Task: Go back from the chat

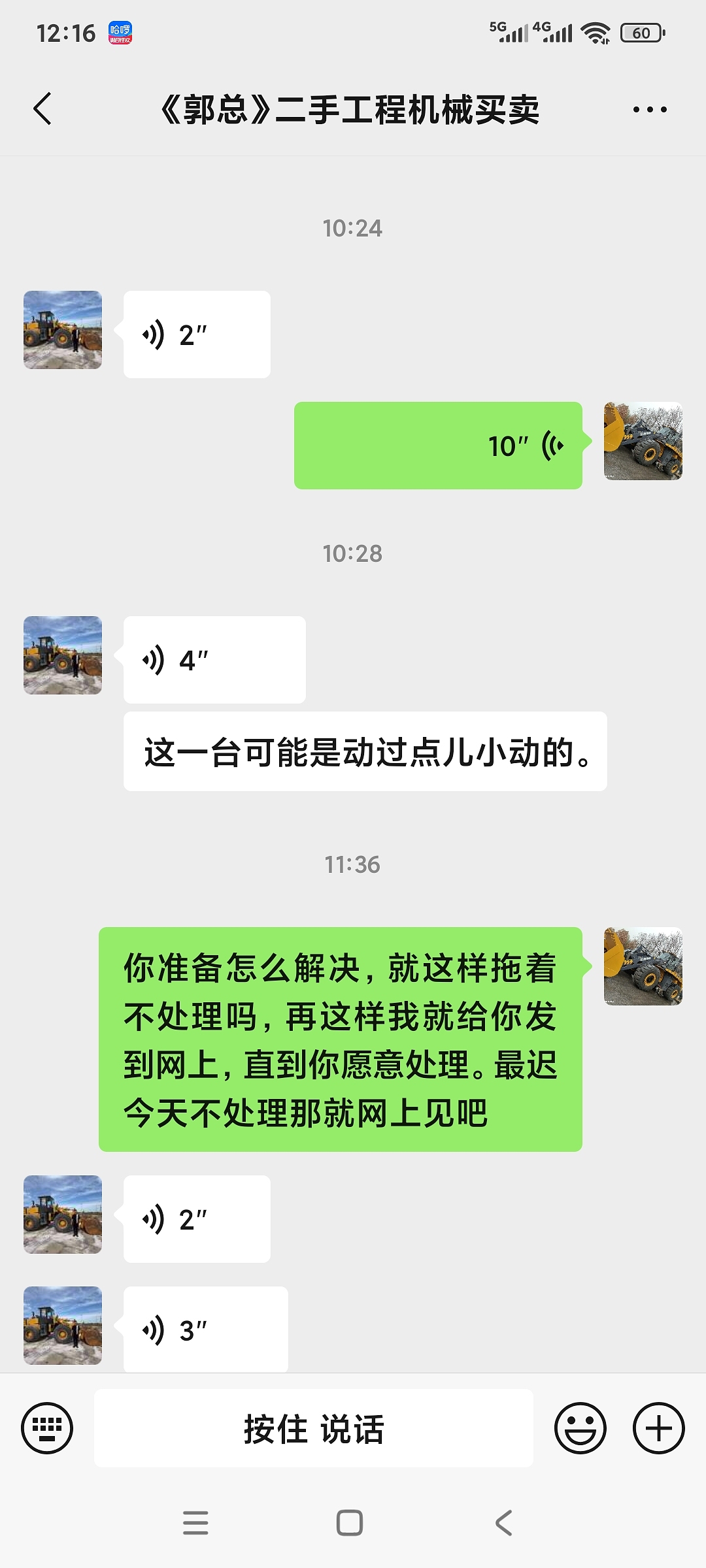Action: tap(42, 108)
